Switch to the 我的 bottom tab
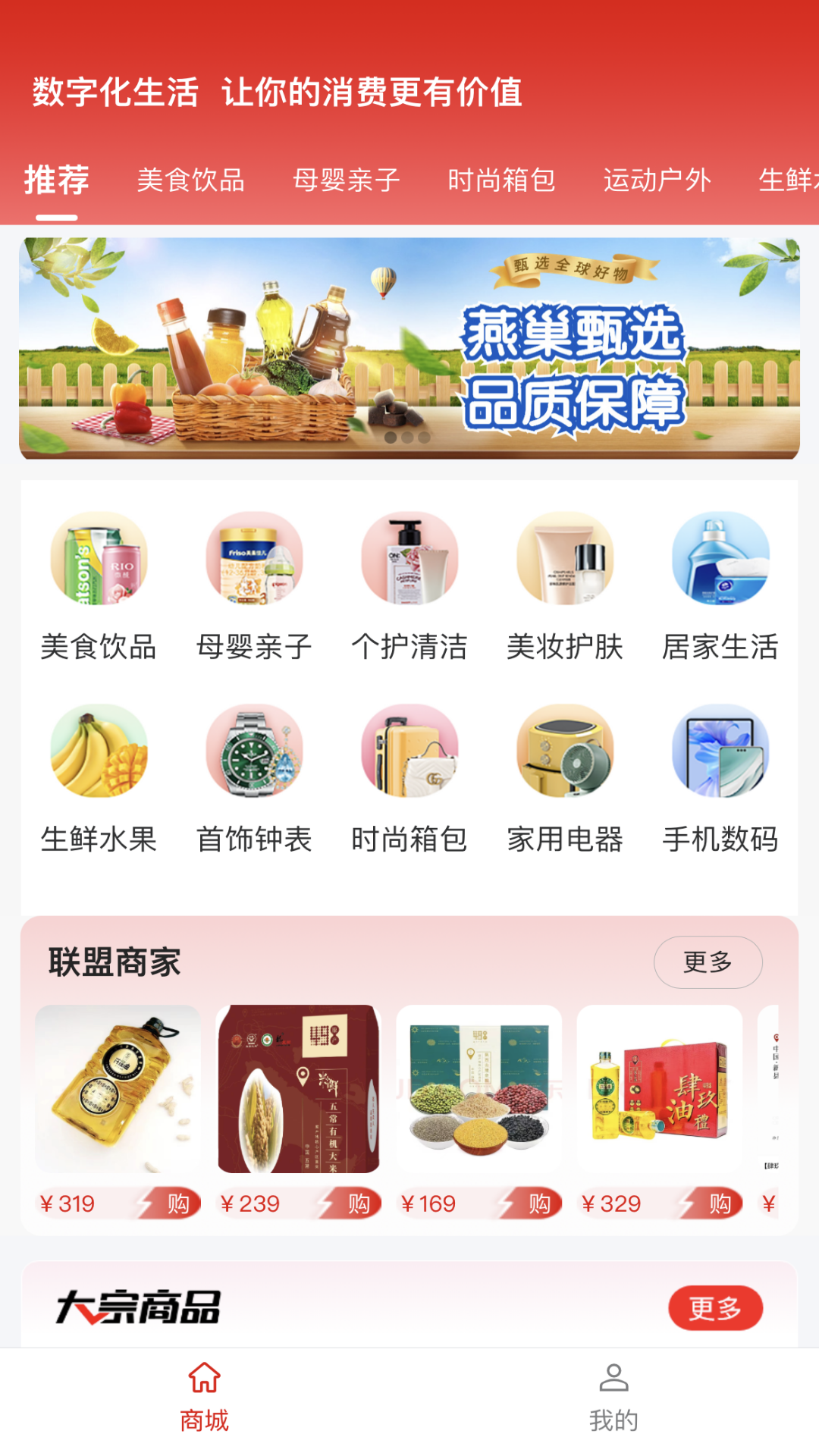 click(x=613, y=1398)
